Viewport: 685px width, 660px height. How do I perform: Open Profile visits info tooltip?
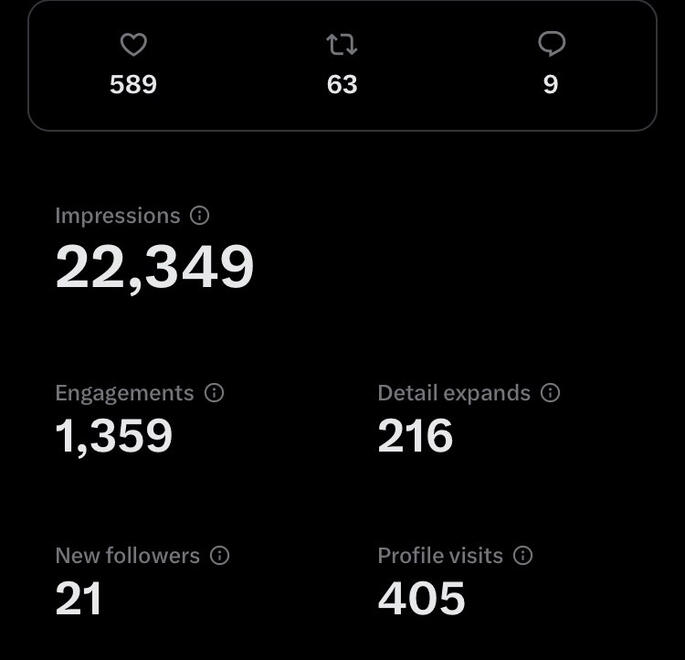pos(523,555)
